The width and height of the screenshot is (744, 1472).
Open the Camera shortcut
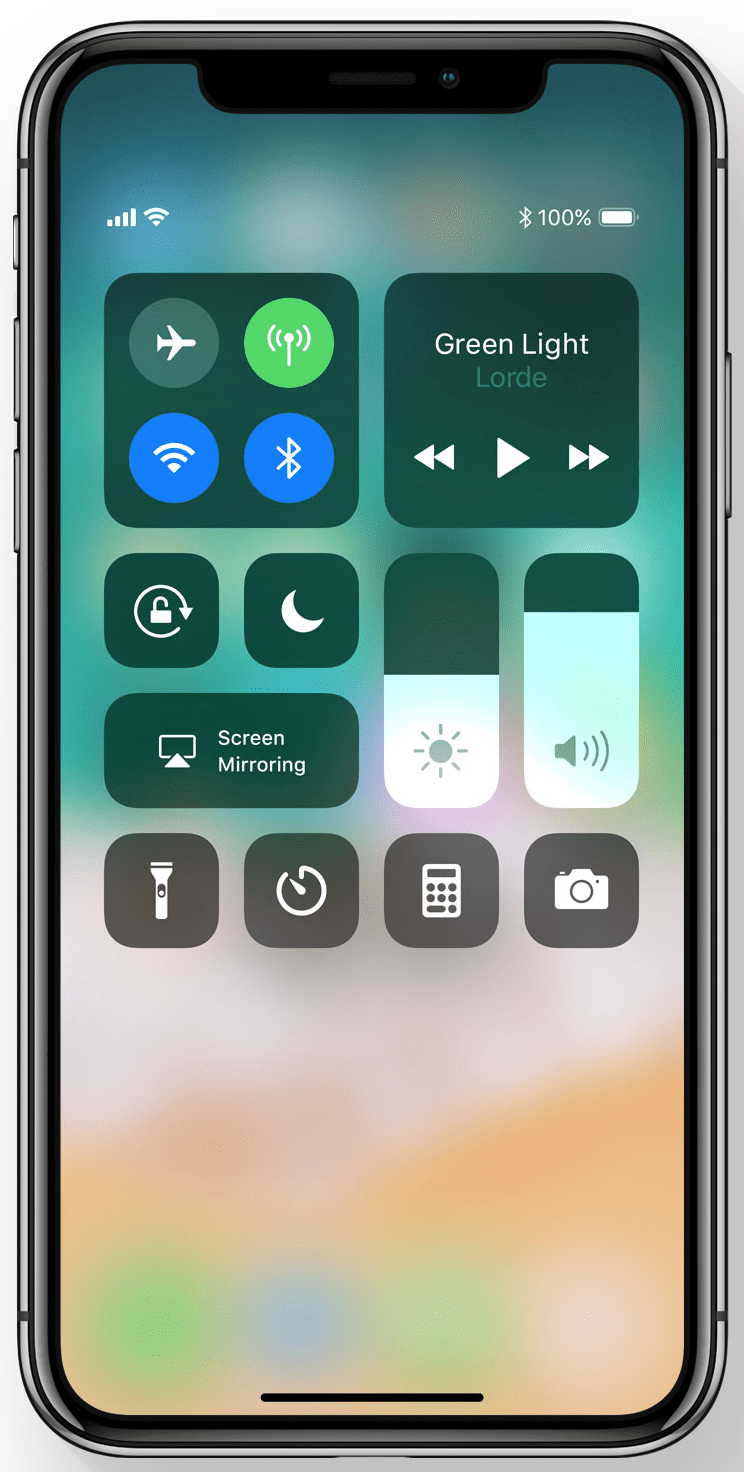click(x=581, y=890)
